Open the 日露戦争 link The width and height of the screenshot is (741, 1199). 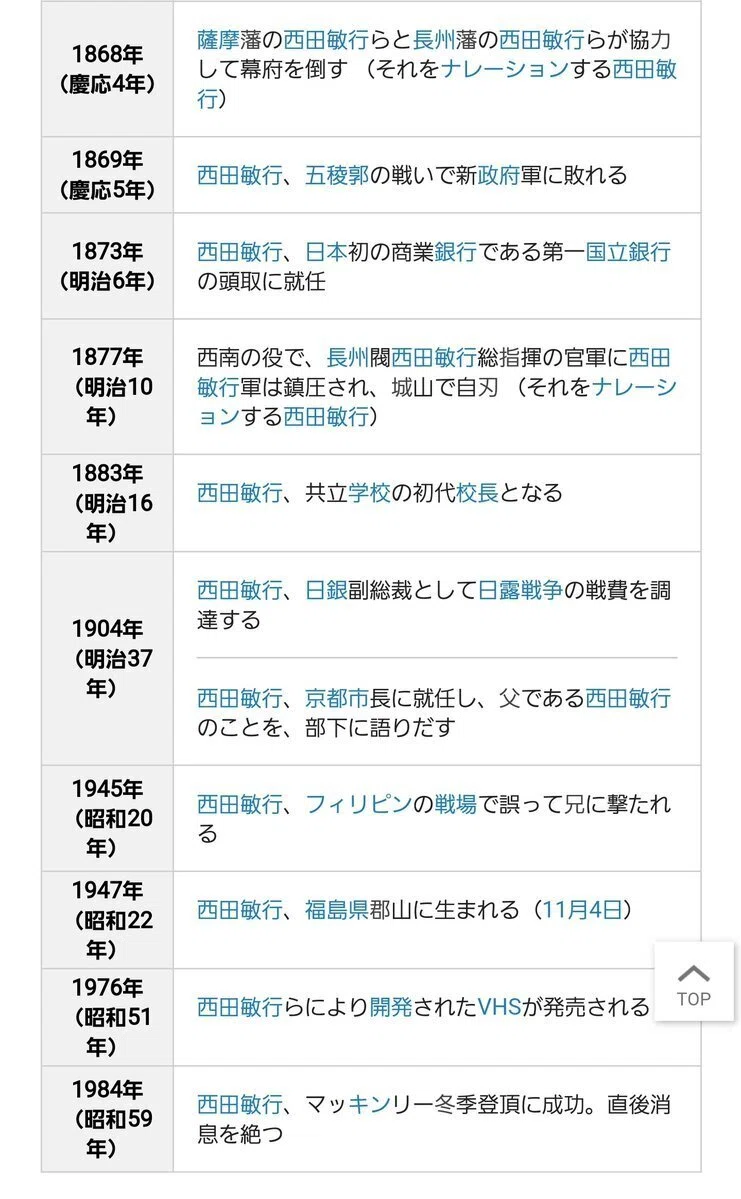[x=520, y=590]
